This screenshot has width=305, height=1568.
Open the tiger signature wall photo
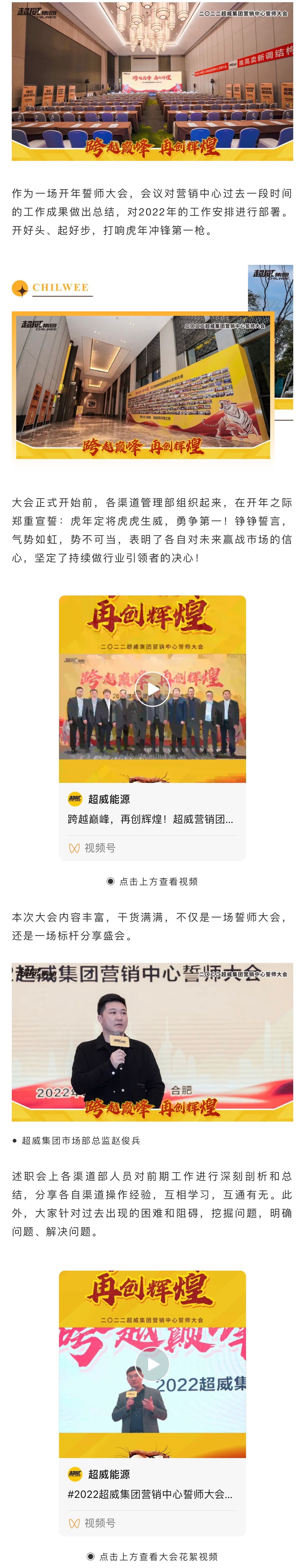[x=143, y=386]
